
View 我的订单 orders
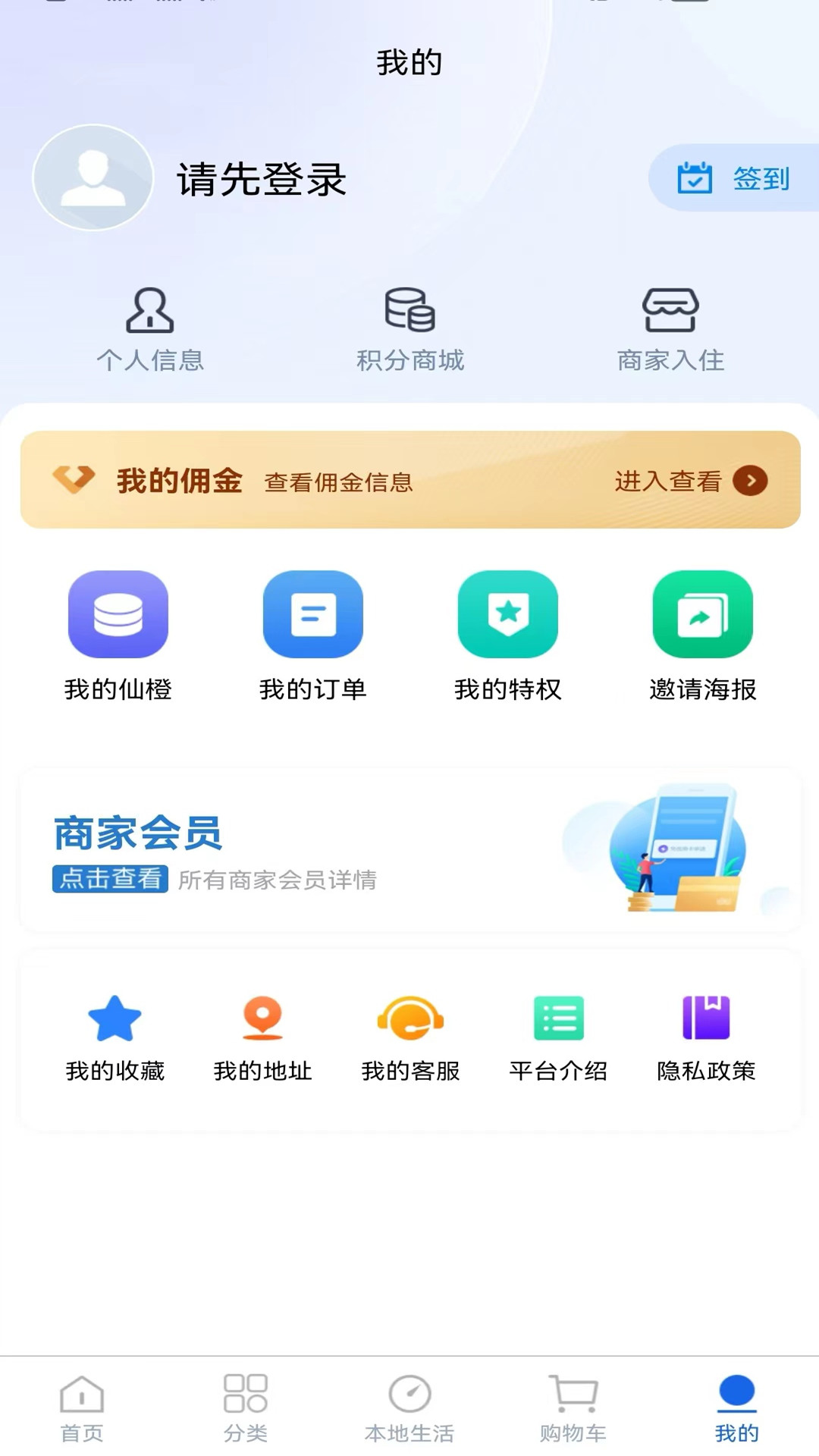[x=312, y=635]
